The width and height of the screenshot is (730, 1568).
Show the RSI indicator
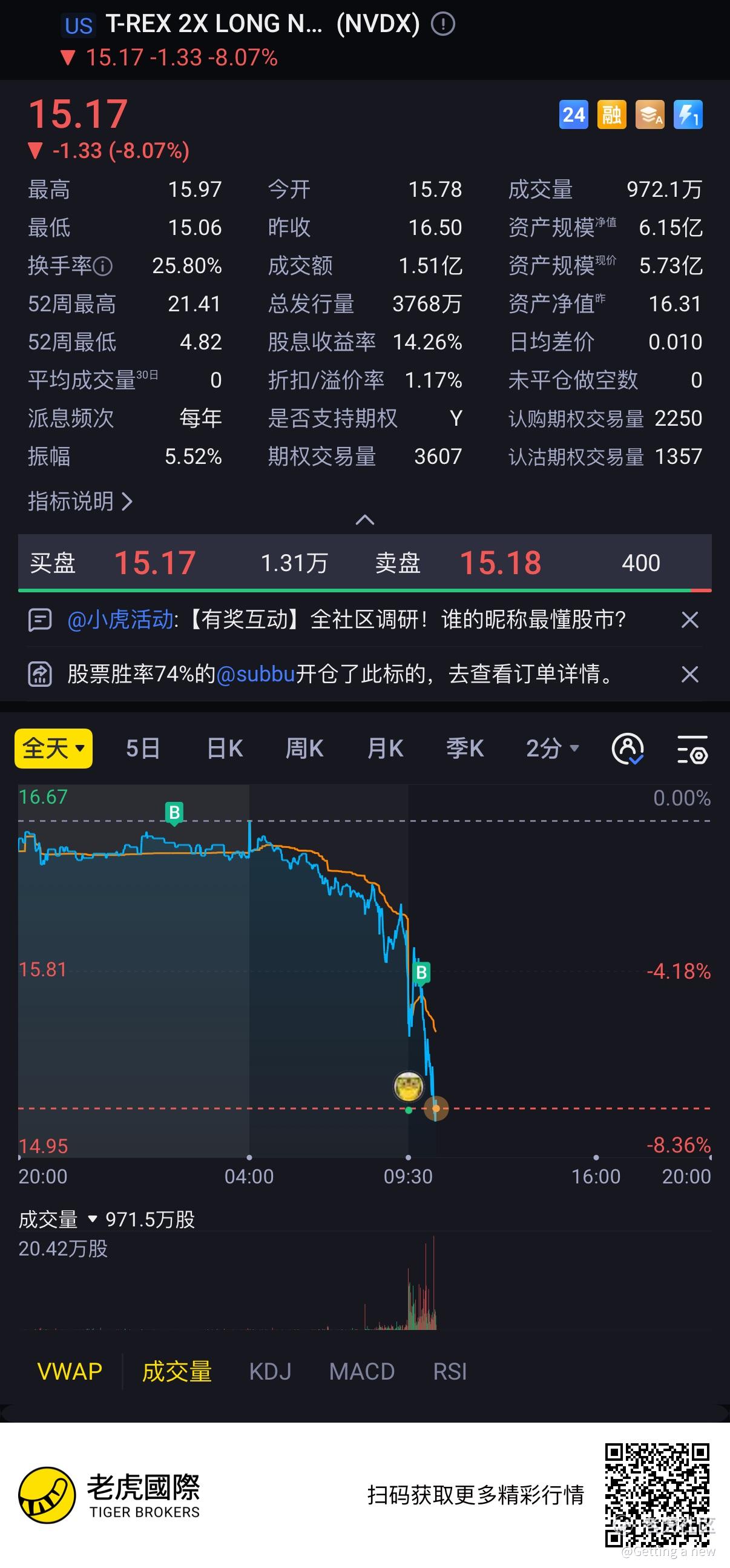point(450,1372)
